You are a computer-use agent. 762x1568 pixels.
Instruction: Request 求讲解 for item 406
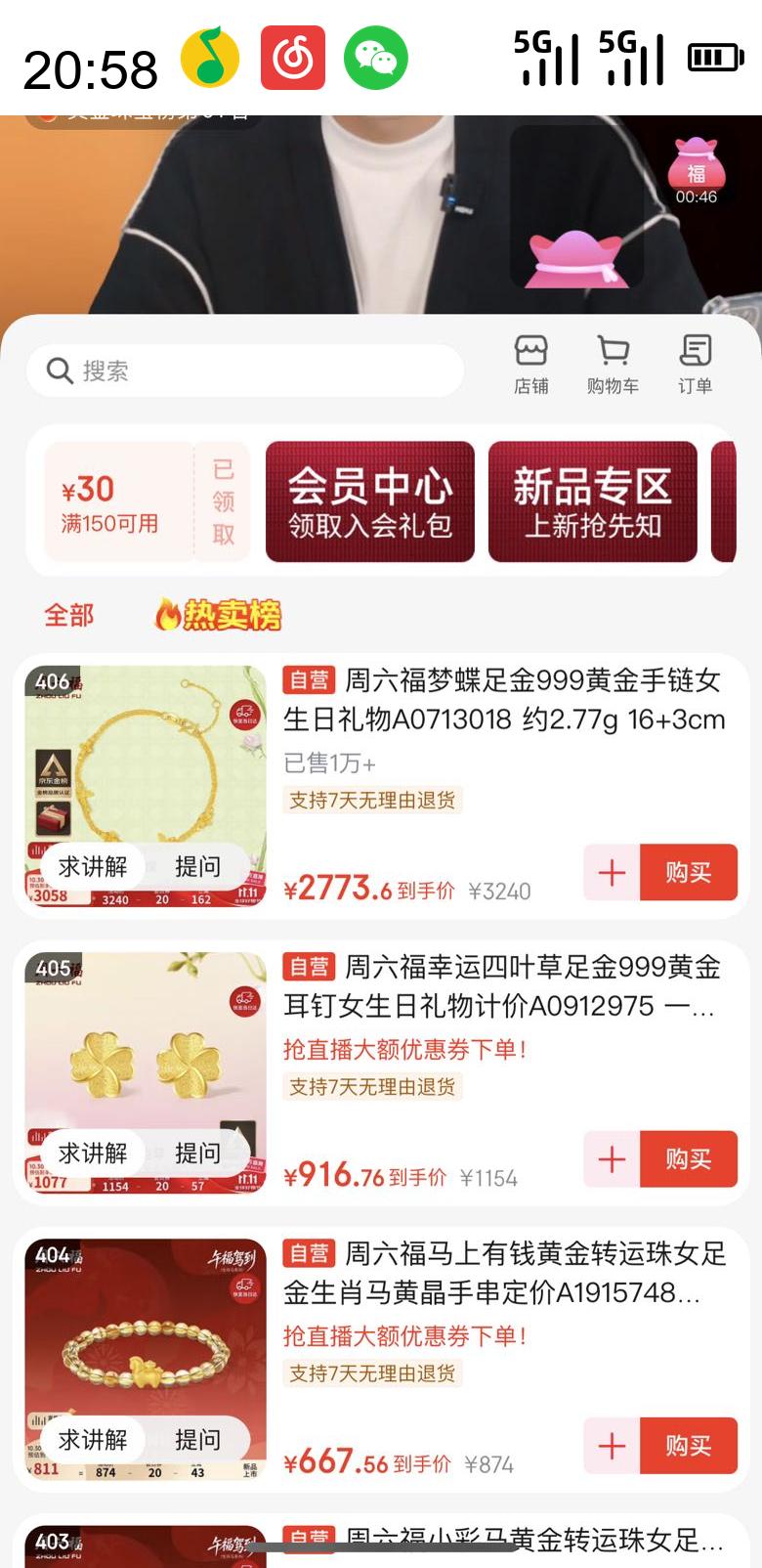(93, 866)
